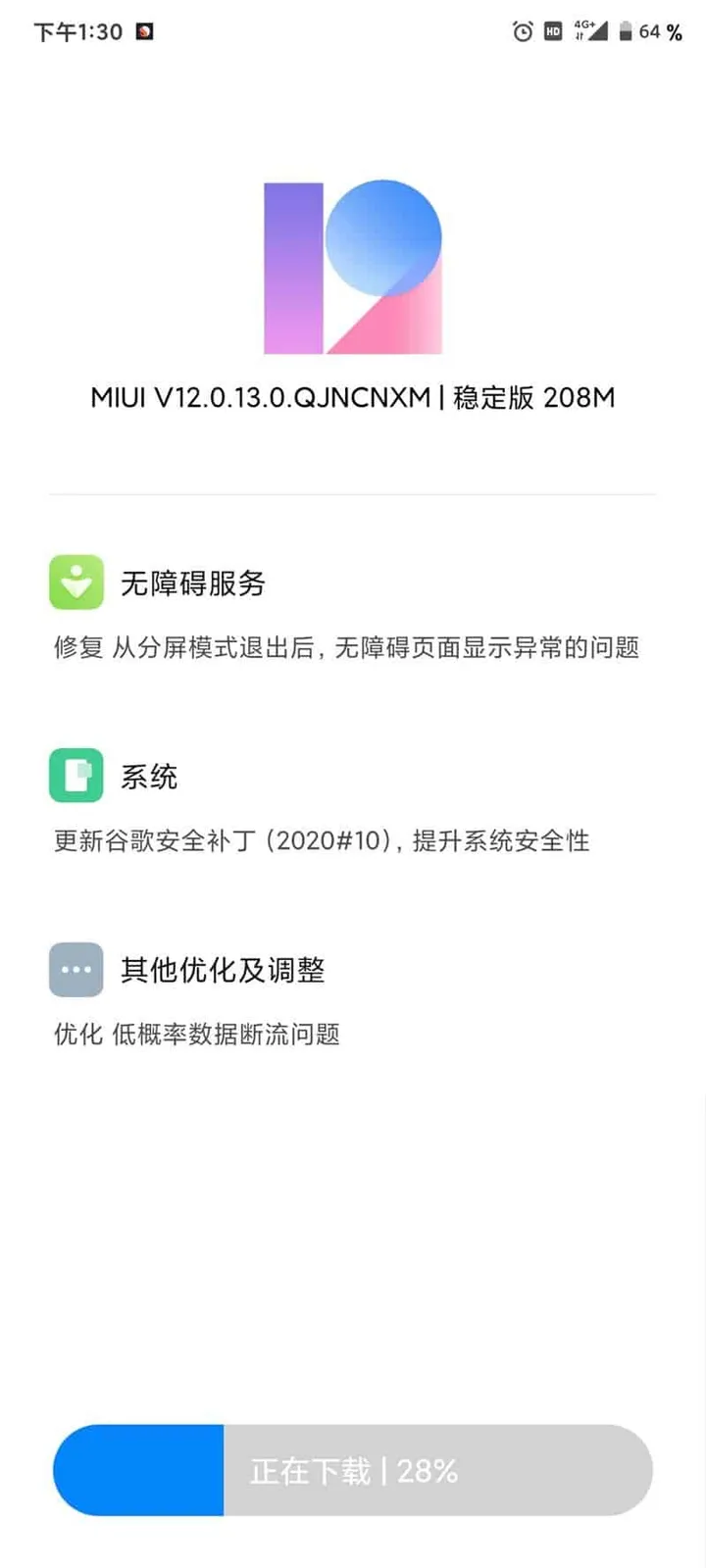Tap the downloading progress bar at 28%
This screenshot has width=706, height=1568.
tap(353, 1469)
